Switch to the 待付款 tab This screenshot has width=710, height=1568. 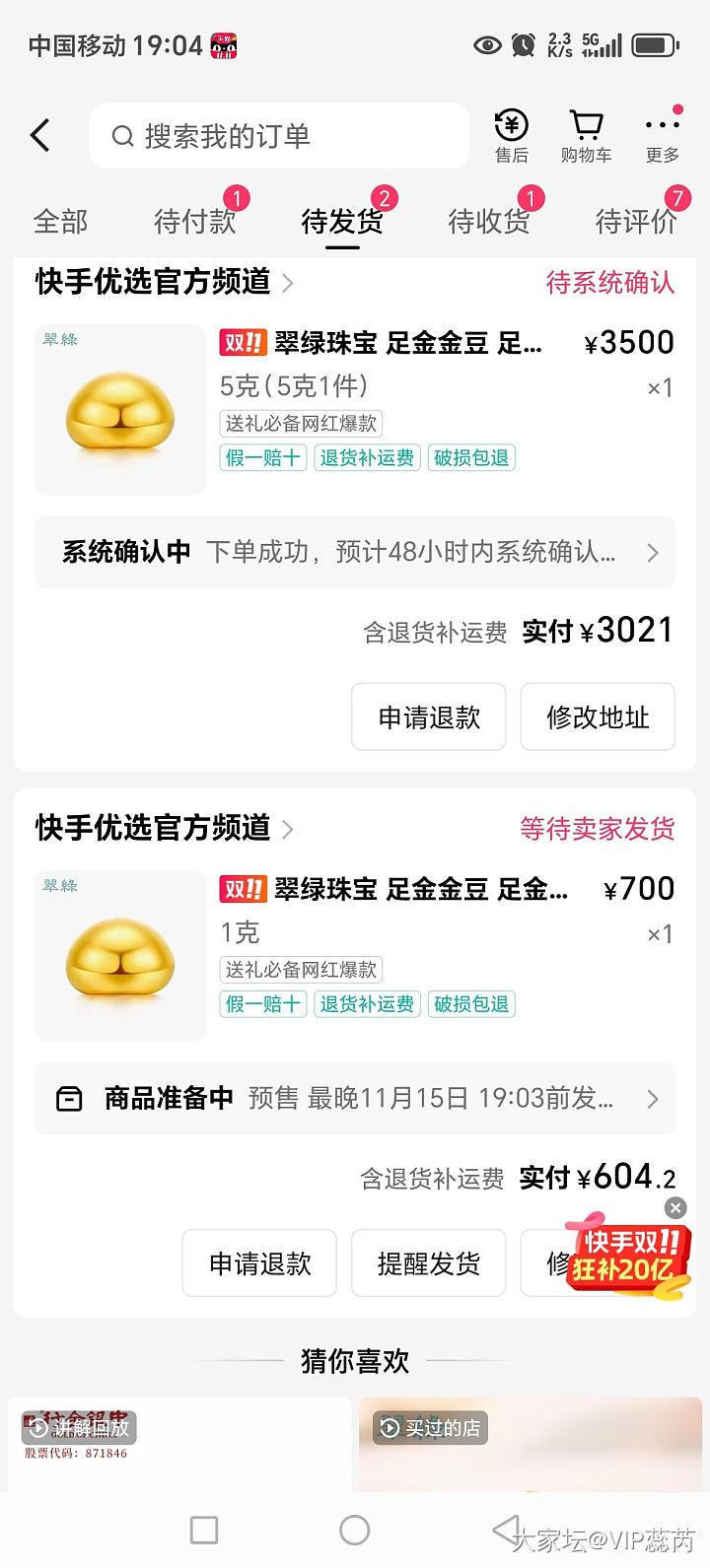pyautogui.click(x=195, y=222)
